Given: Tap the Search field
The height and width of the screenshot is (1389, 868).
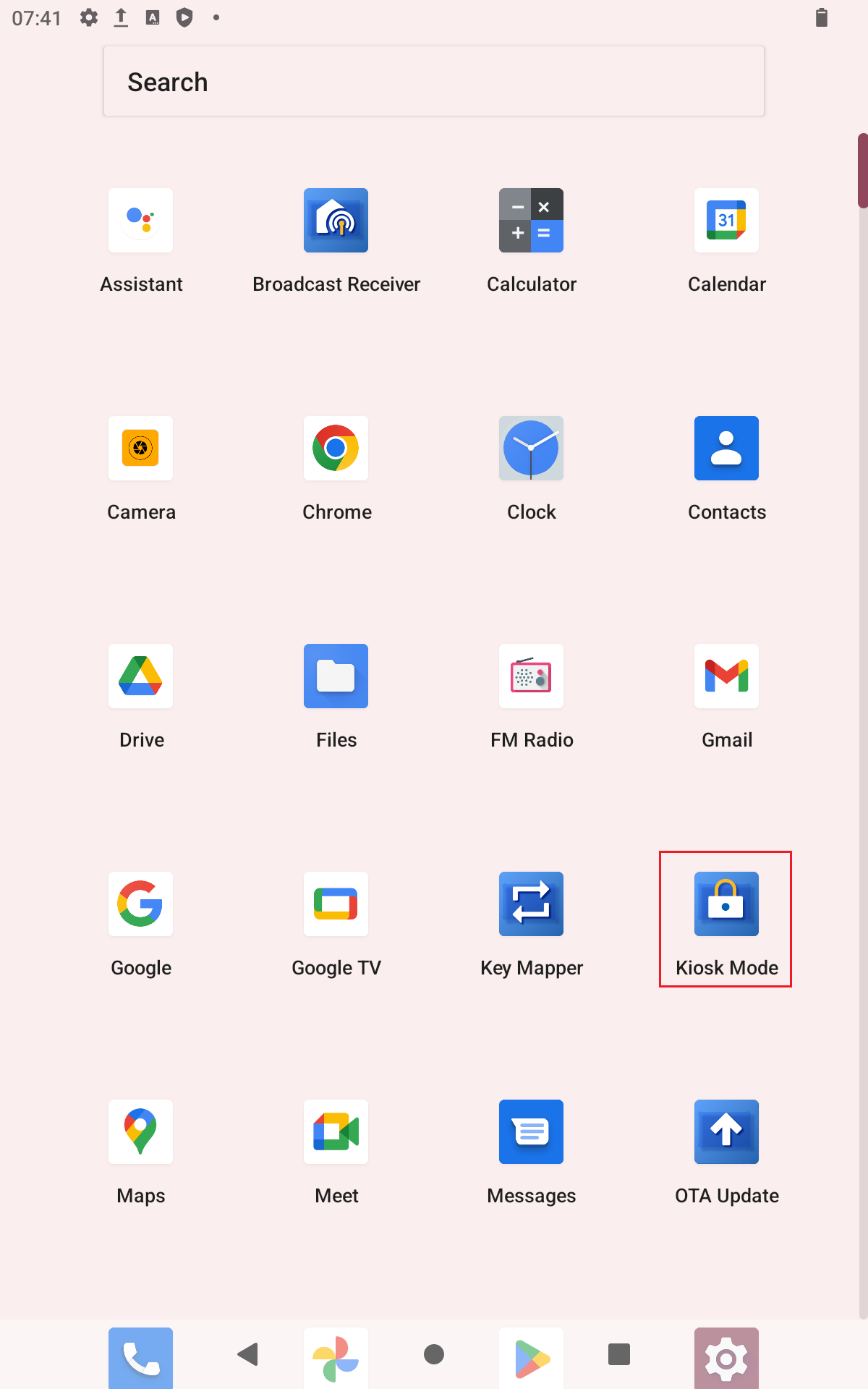Looking at the screenshot, I should [433, 82].
